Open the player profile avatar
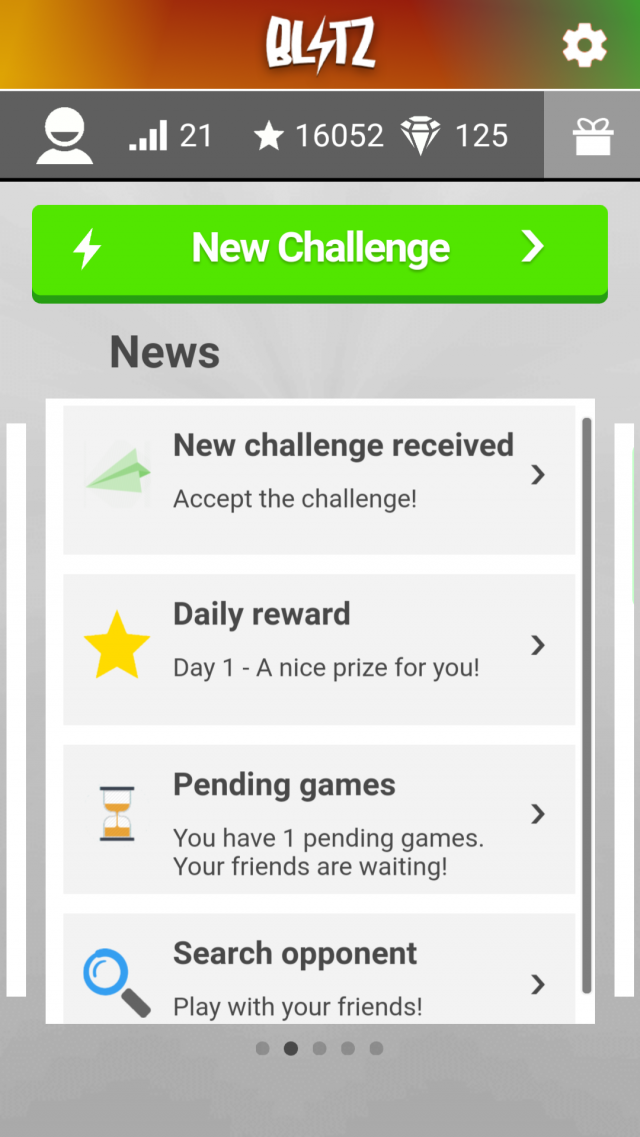Image resolution: width=640 pixels, height=1137 pixels. click(x=65, y=136)
